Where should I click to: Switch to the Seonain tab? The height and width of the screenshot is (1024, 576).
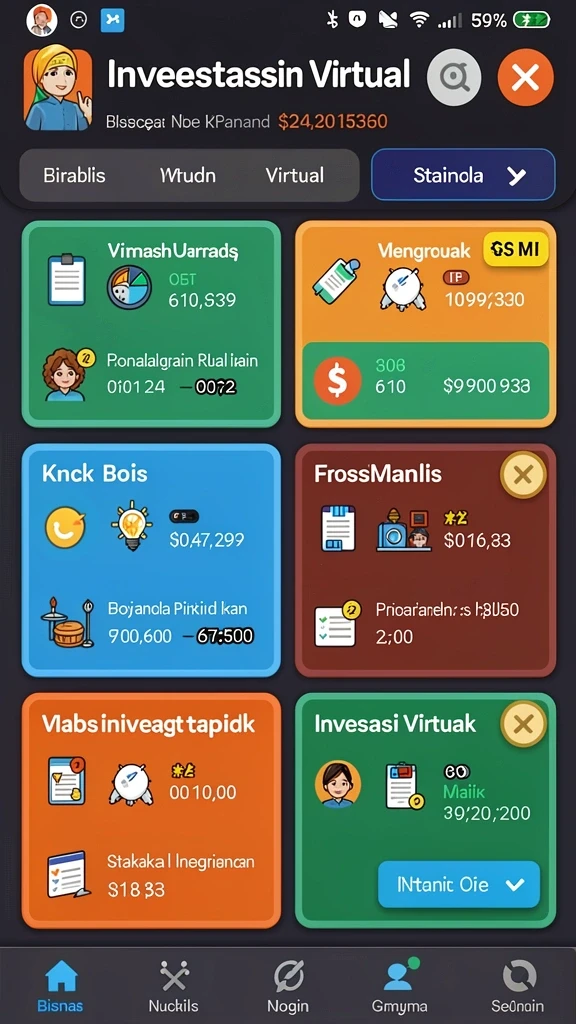(x=517, y=986)
